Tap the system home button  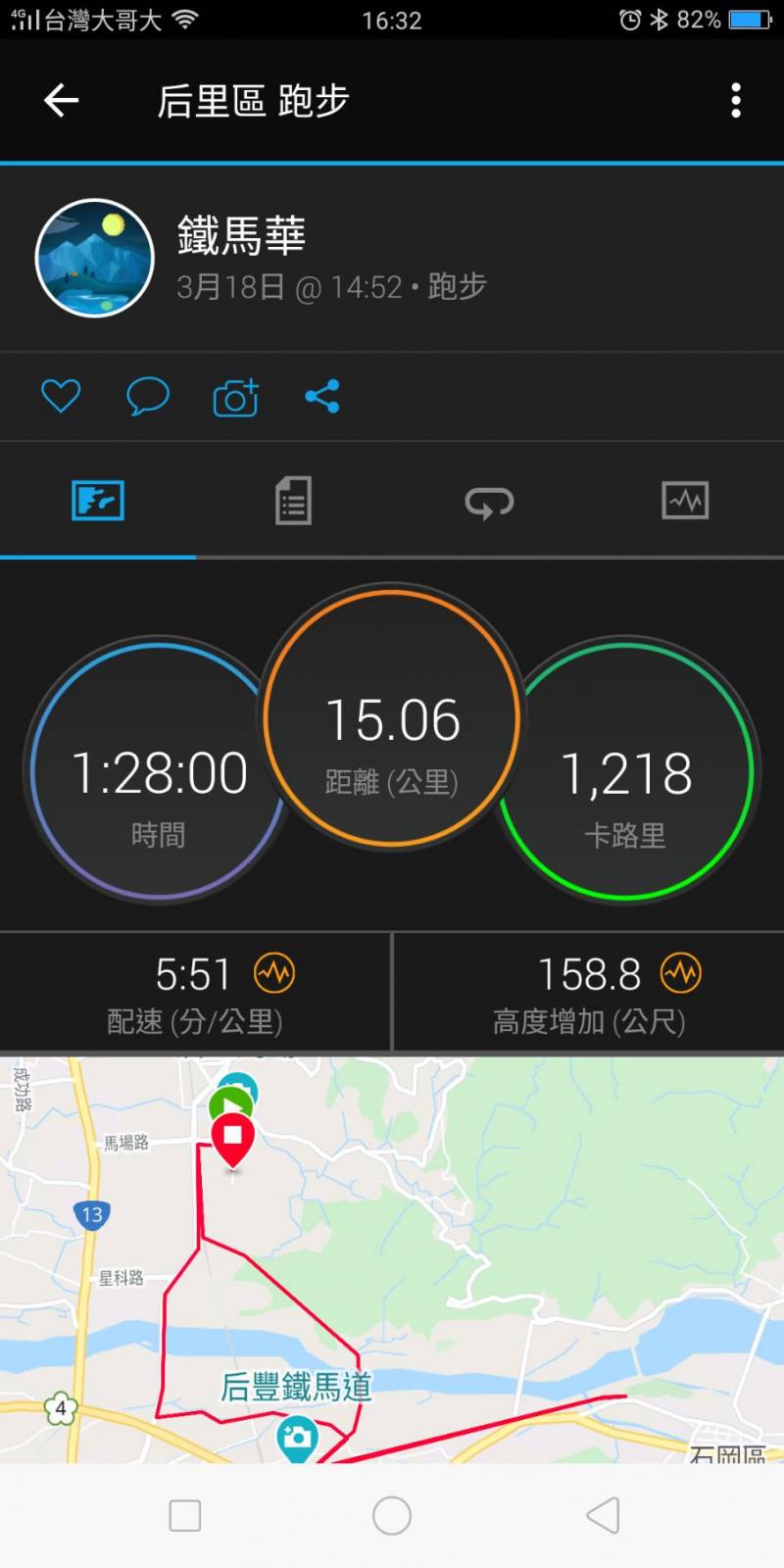(x=392, y=1515)
